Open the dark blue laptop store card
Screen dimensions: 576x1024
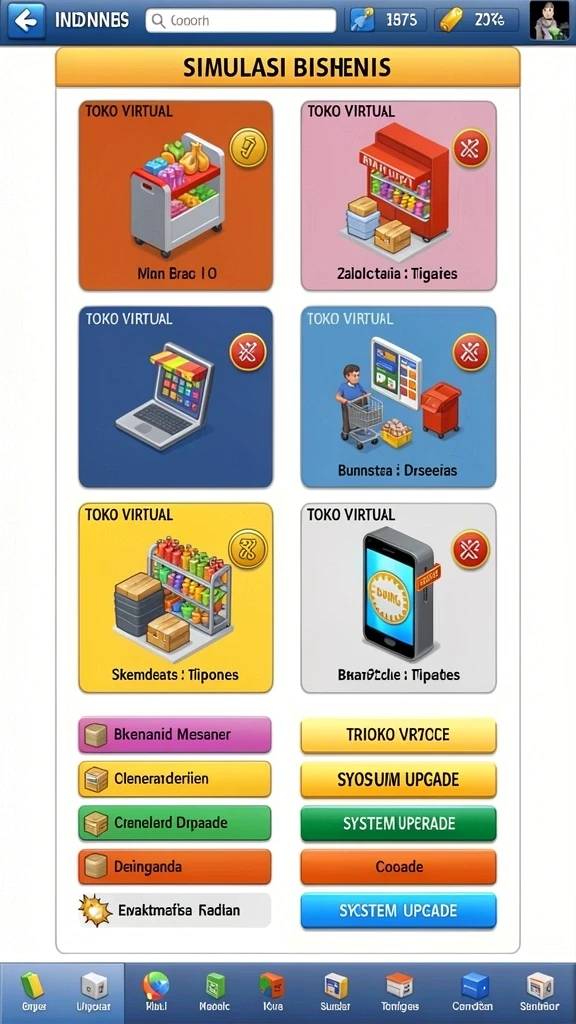[x=176, y=397]
